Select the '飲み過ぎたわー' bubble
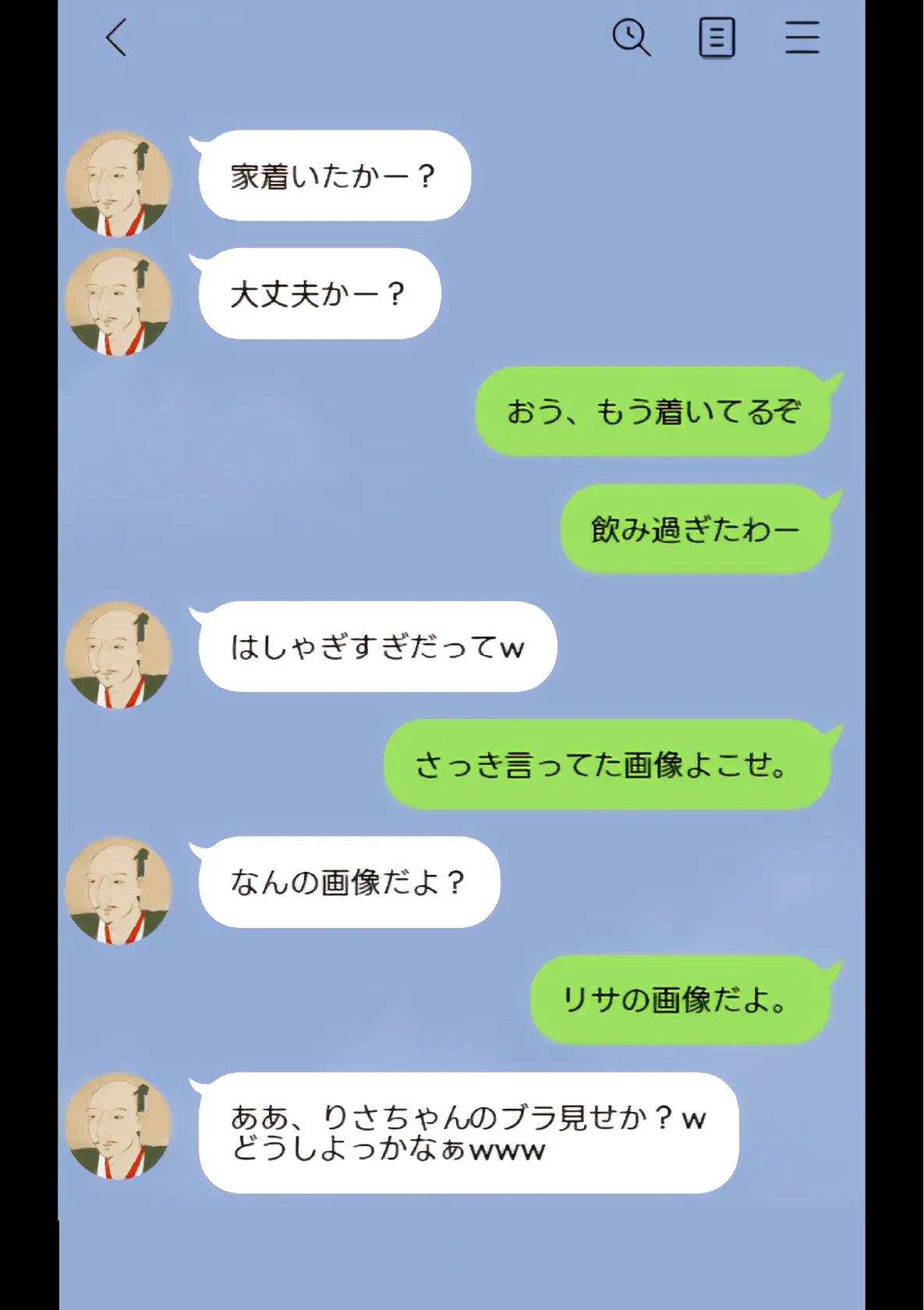The image size is (924, 1310). coord(694,527)
